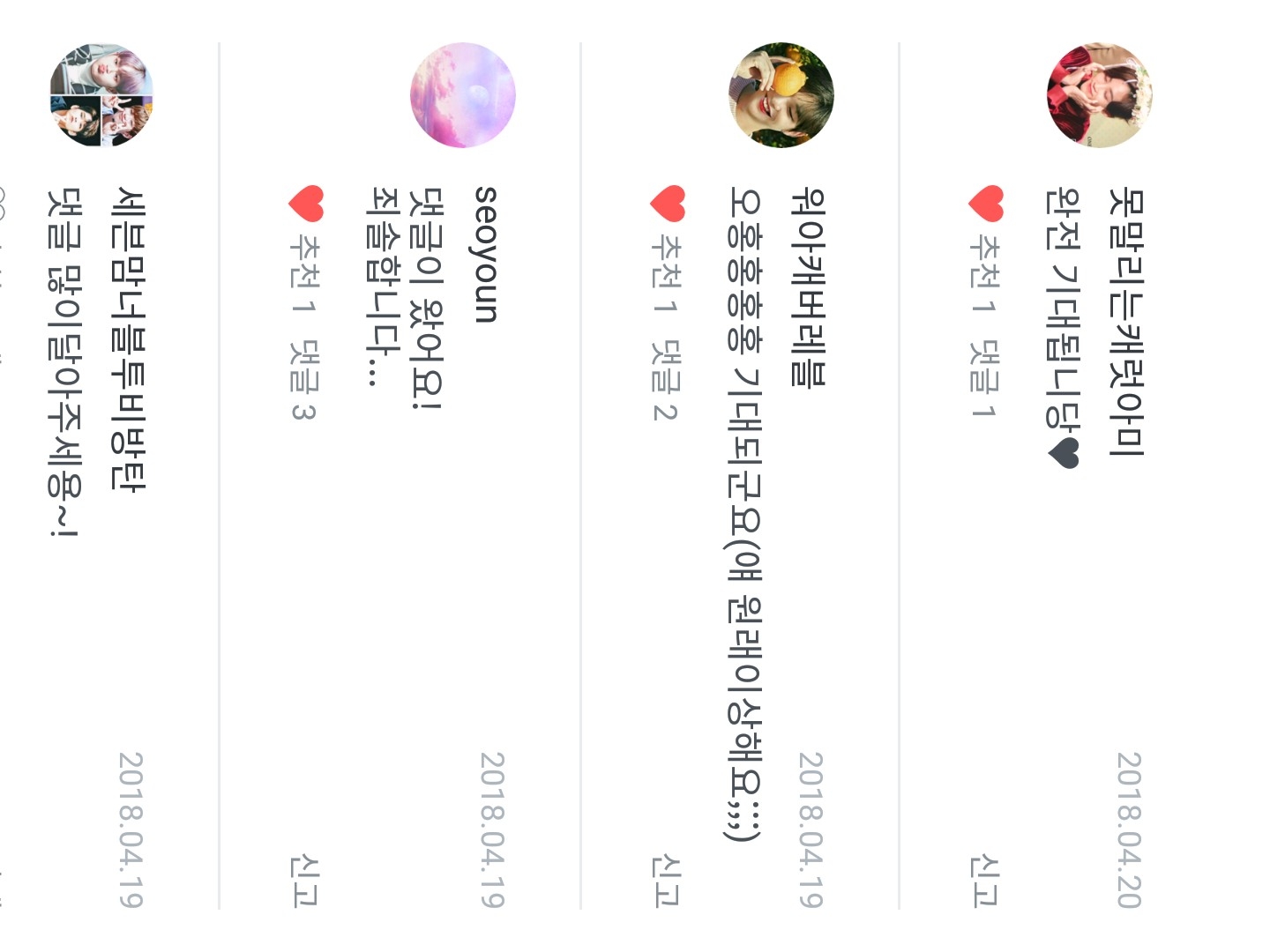Image resolution: width=1270 pixels, height=952 pixels.
Task: View the 3 replies on seoyoun's comment
Action: (304, 381)
